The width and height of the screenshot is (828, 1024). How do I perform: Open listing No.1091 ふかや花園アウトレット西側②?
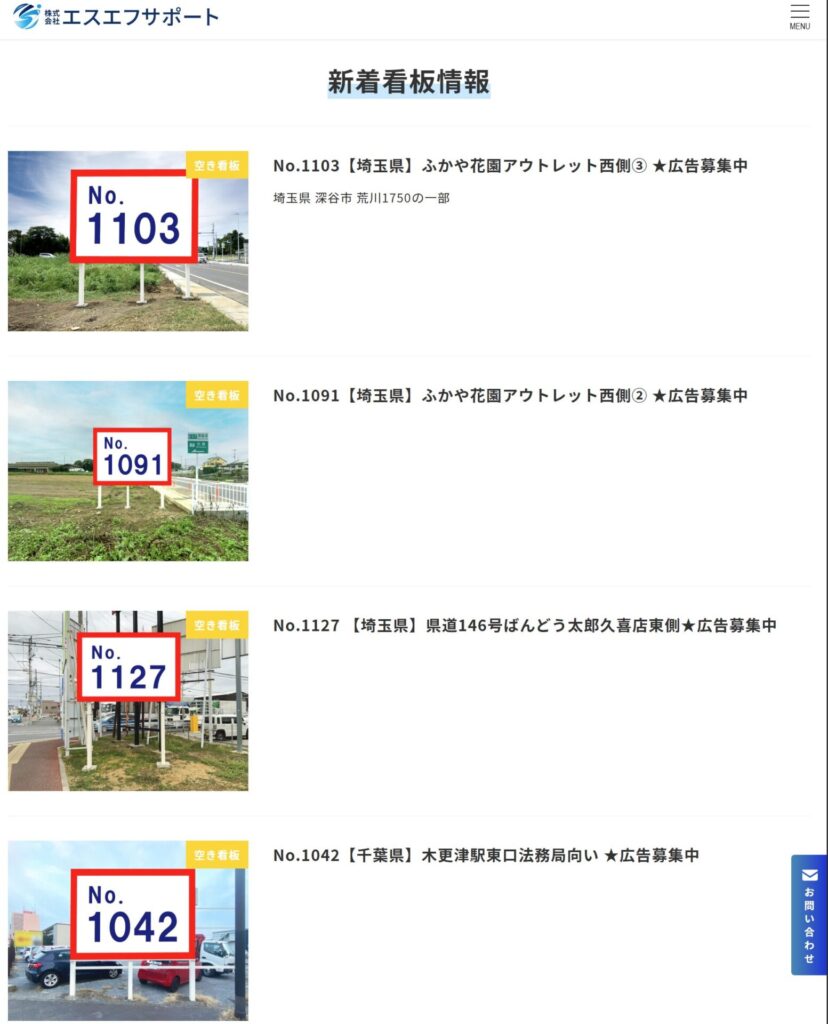510,396
